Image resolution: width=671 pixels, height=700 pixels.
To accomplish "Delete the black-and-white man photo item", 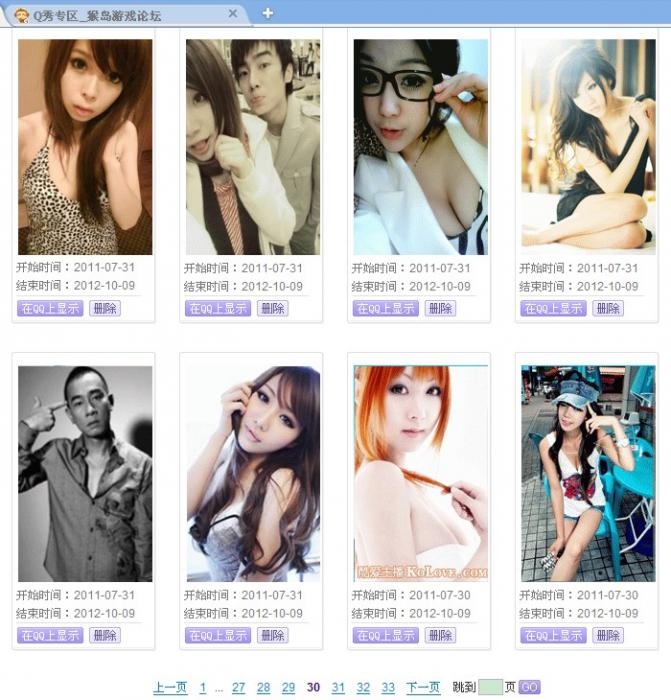I will pyautogui.click(x=104, y=635).
